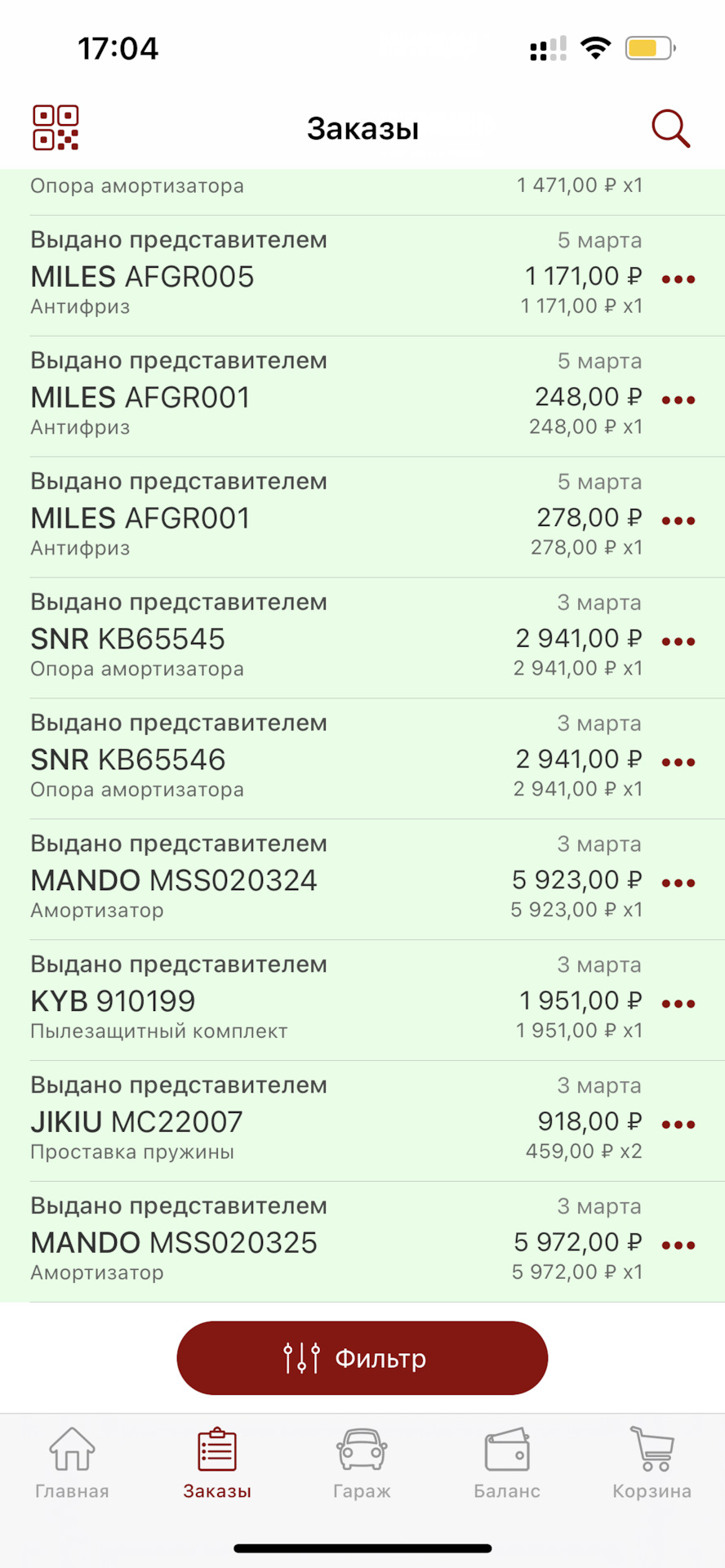The height and width of the screenshot is (1568, 725).
Task: Go to the Гараж tab
Action: click(x=362, y=1463)
